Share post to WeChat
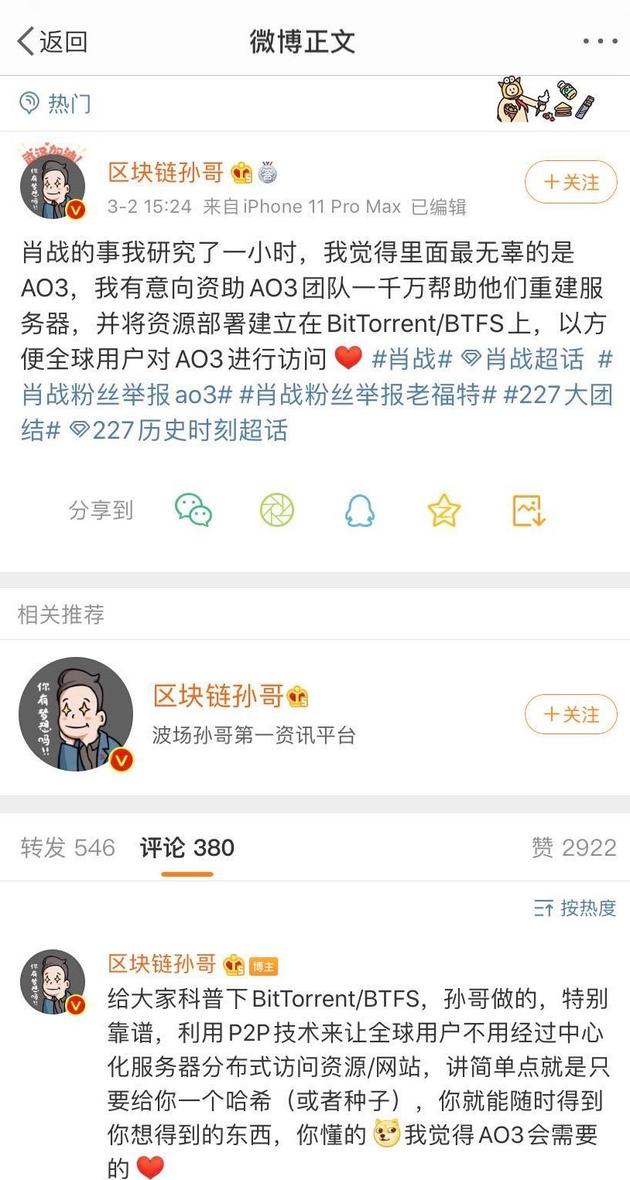Viewport: 630px width, 1180px height. pyautogui.click(x=194, y=510)
